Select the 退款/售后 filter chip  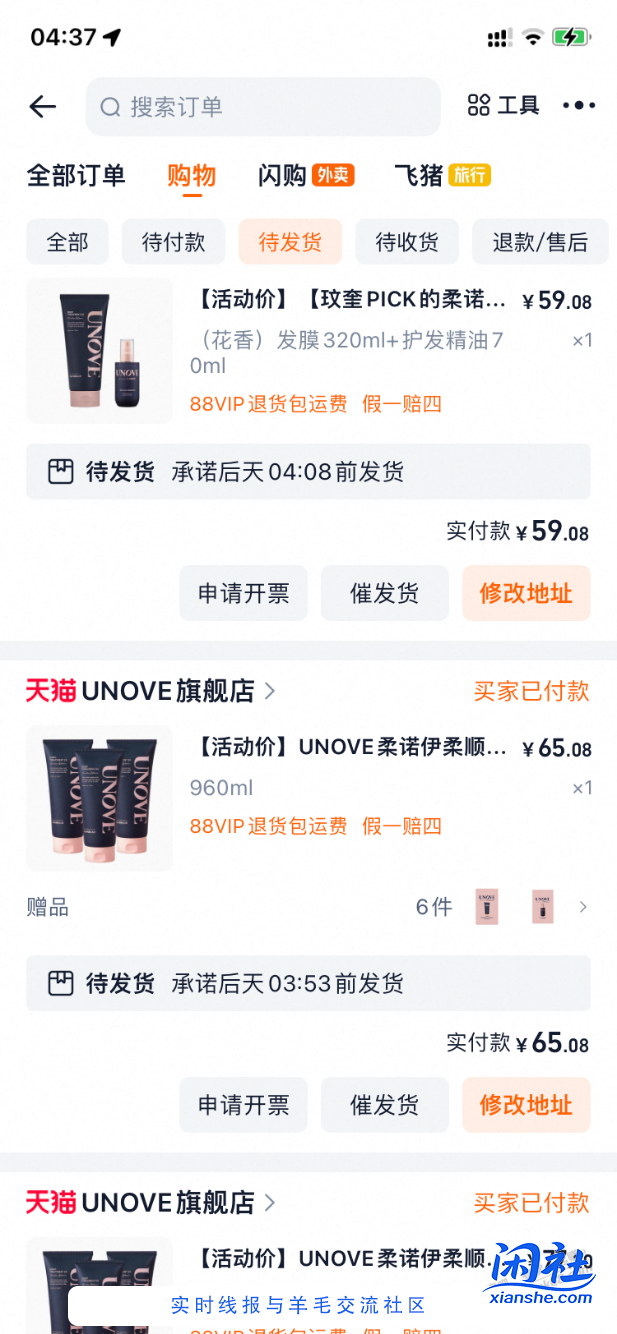coord(540,242)
